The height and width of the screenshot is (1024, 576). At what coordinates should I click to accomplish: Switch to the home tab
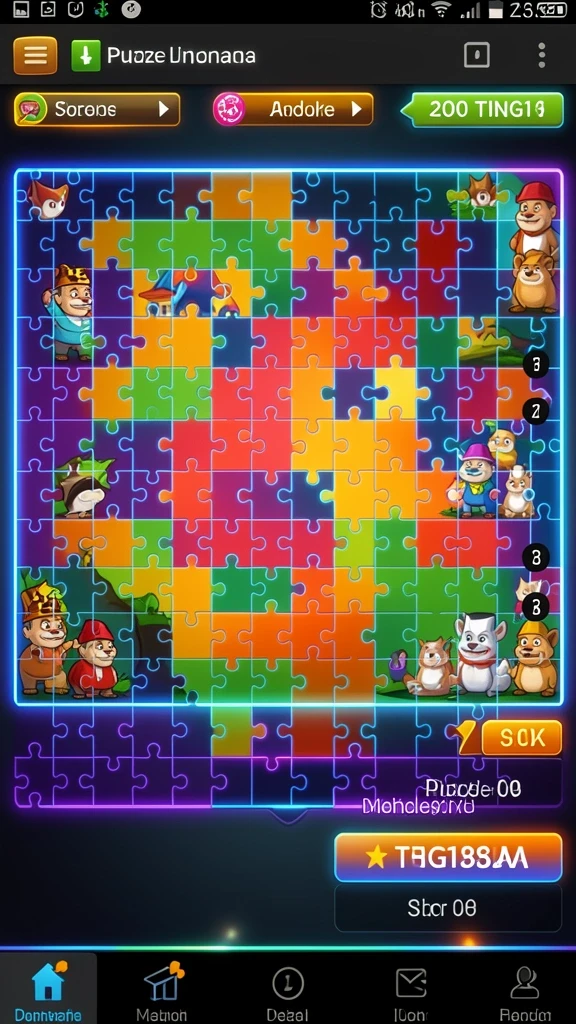[48, 989]
